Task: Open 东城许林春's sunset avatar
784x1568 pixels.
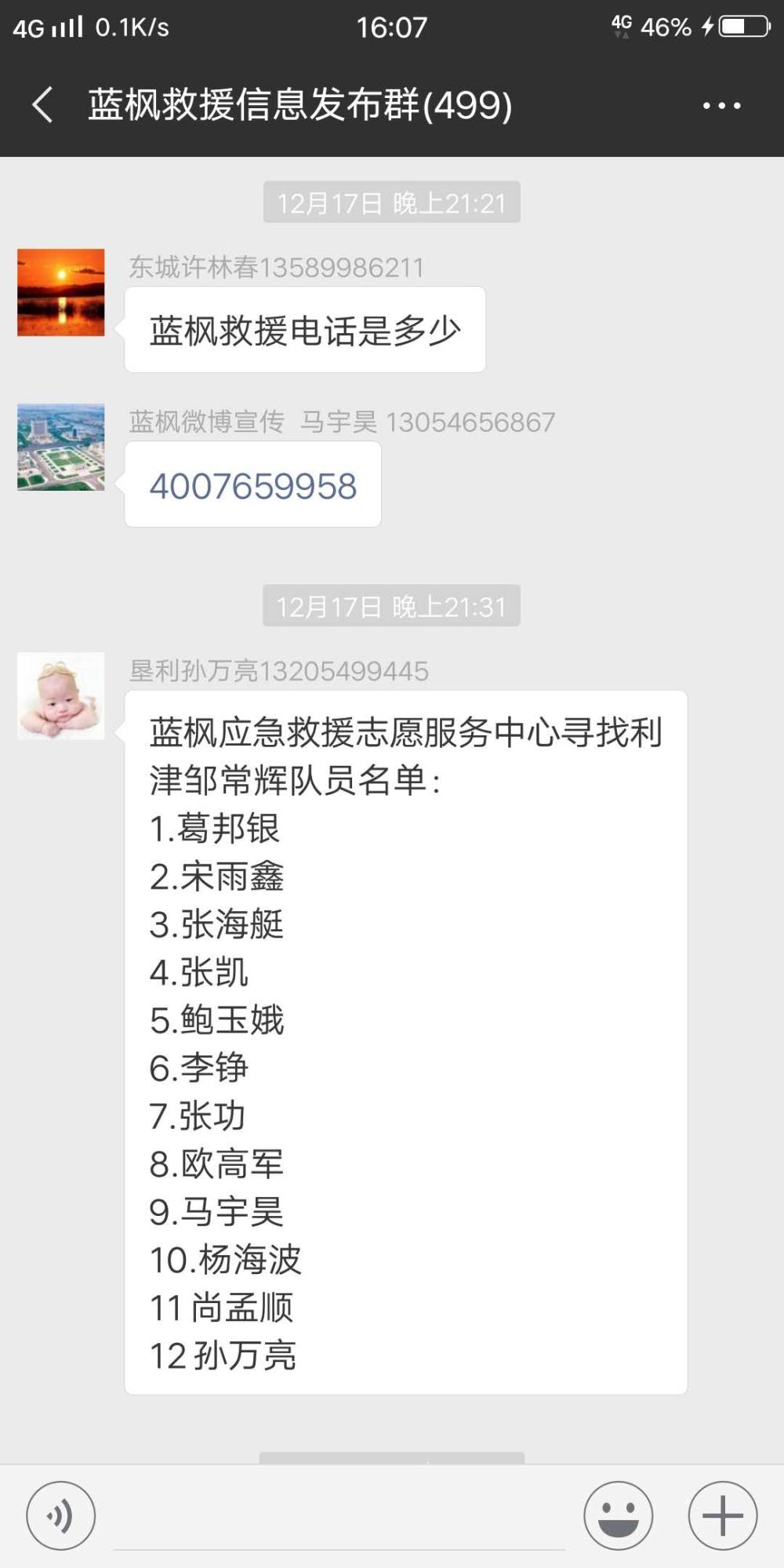Action: coord(61,292)
